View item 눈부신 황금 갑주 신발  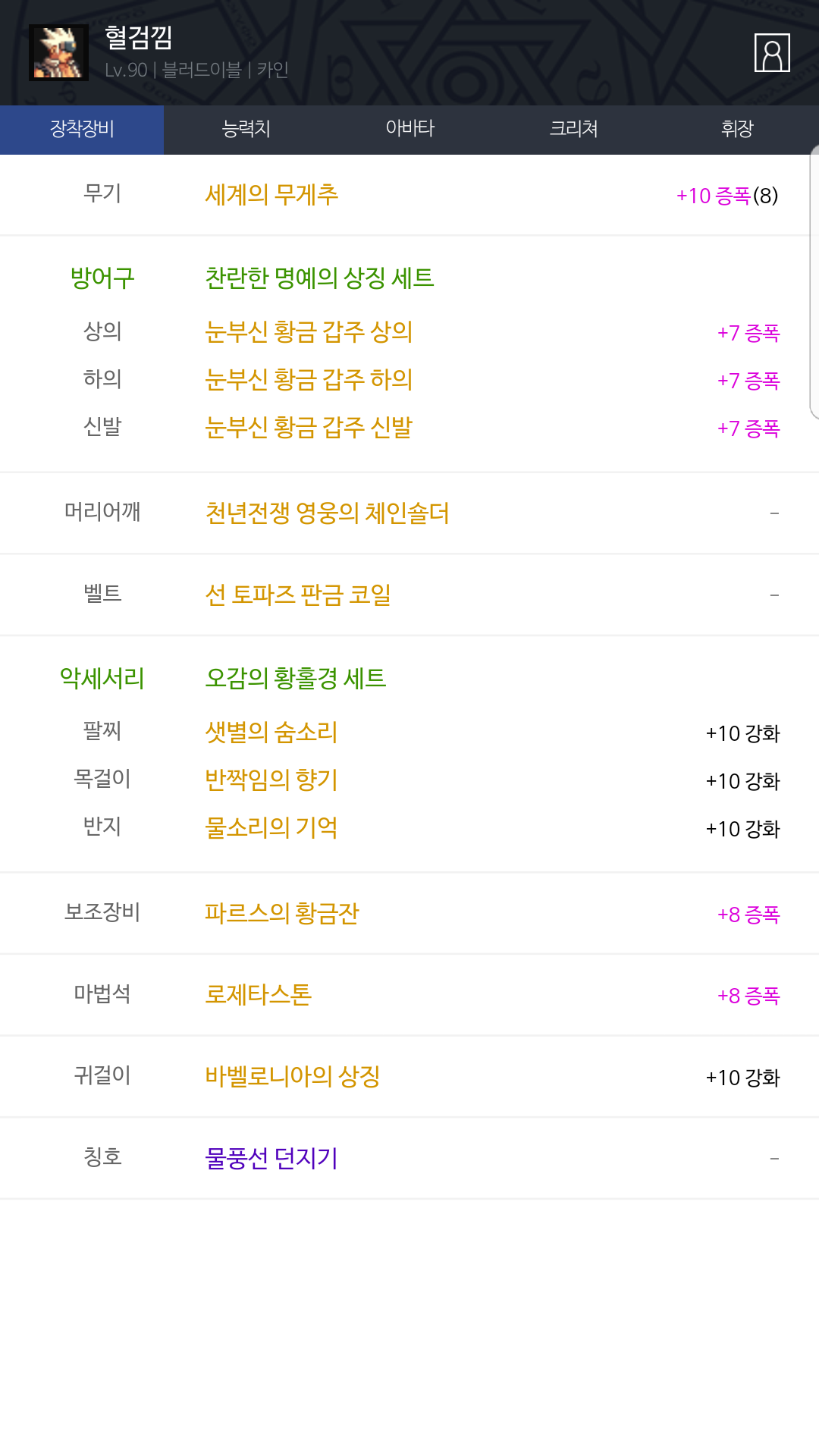pyautogui.click(x=309, y=427)
